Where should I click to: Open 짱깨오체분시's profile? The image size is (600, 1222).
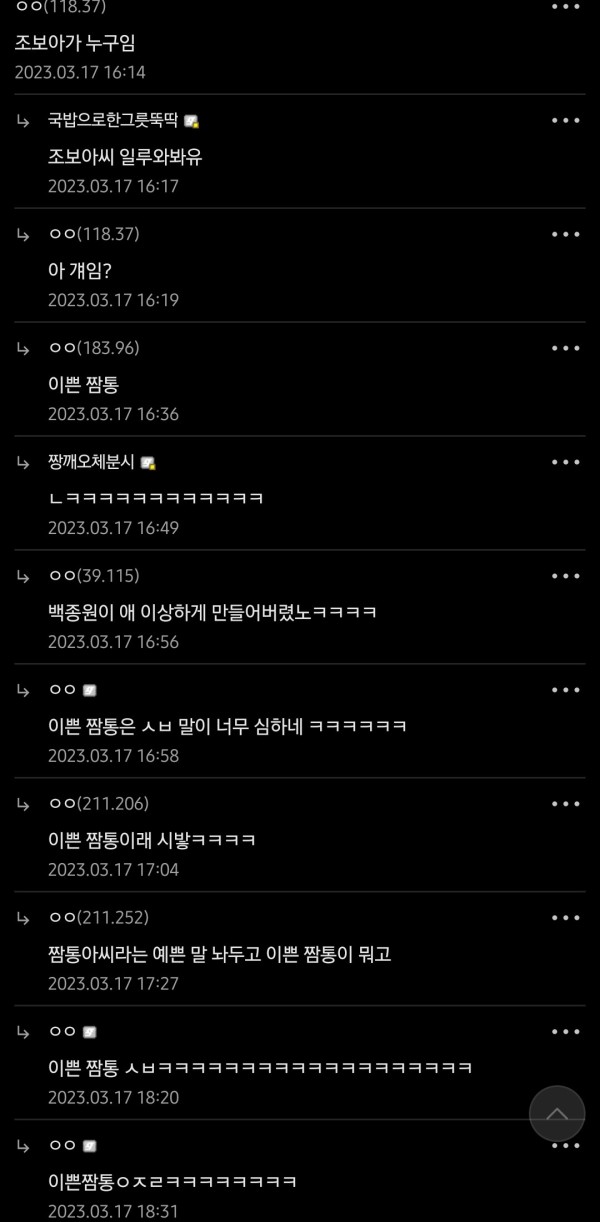point(91,462)
